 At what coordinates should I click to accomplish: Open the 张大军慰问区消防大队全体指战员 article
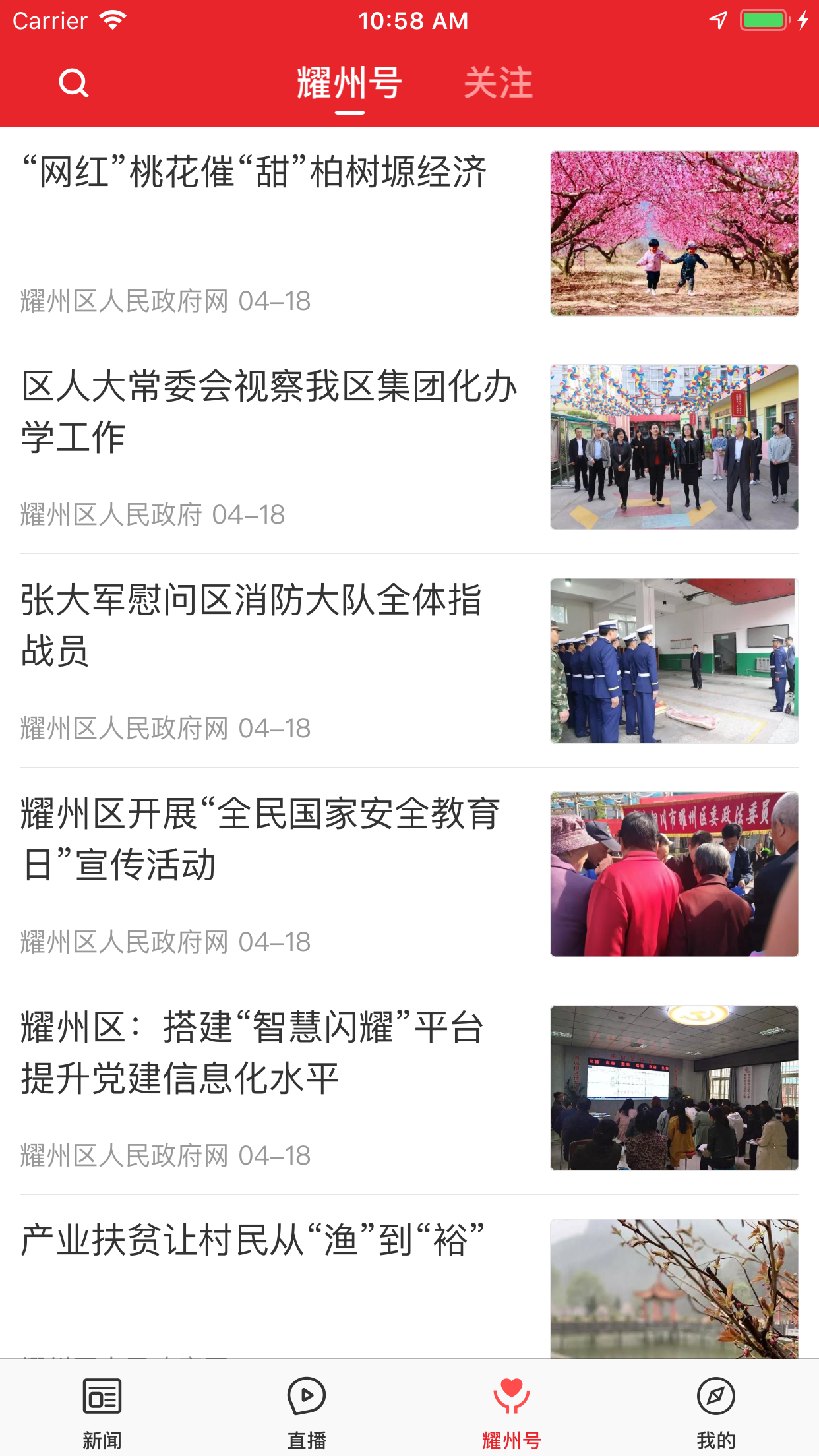point(252,625)
